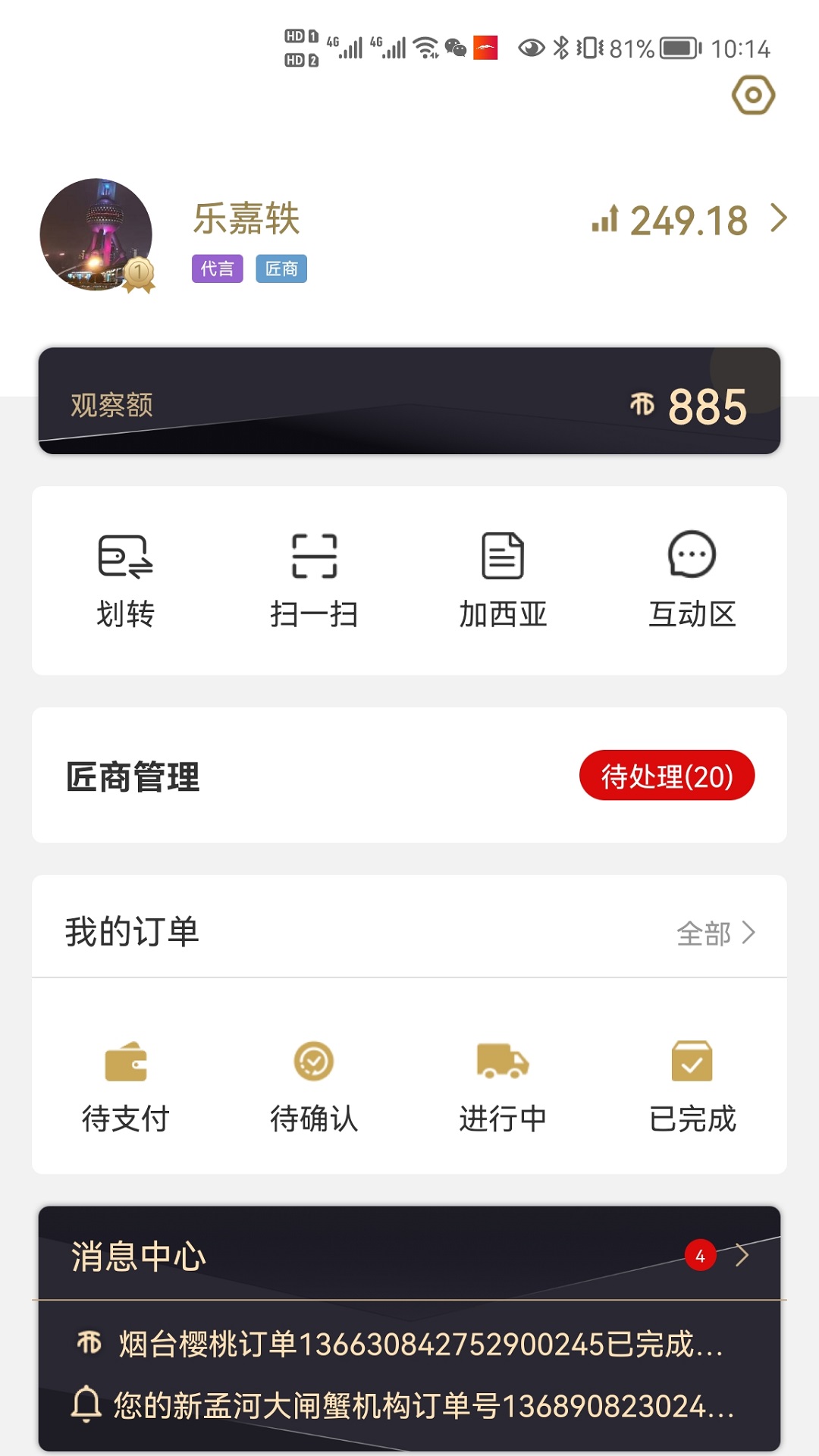Tap the signal-bar rating indicator

click(x=604, y=221)
